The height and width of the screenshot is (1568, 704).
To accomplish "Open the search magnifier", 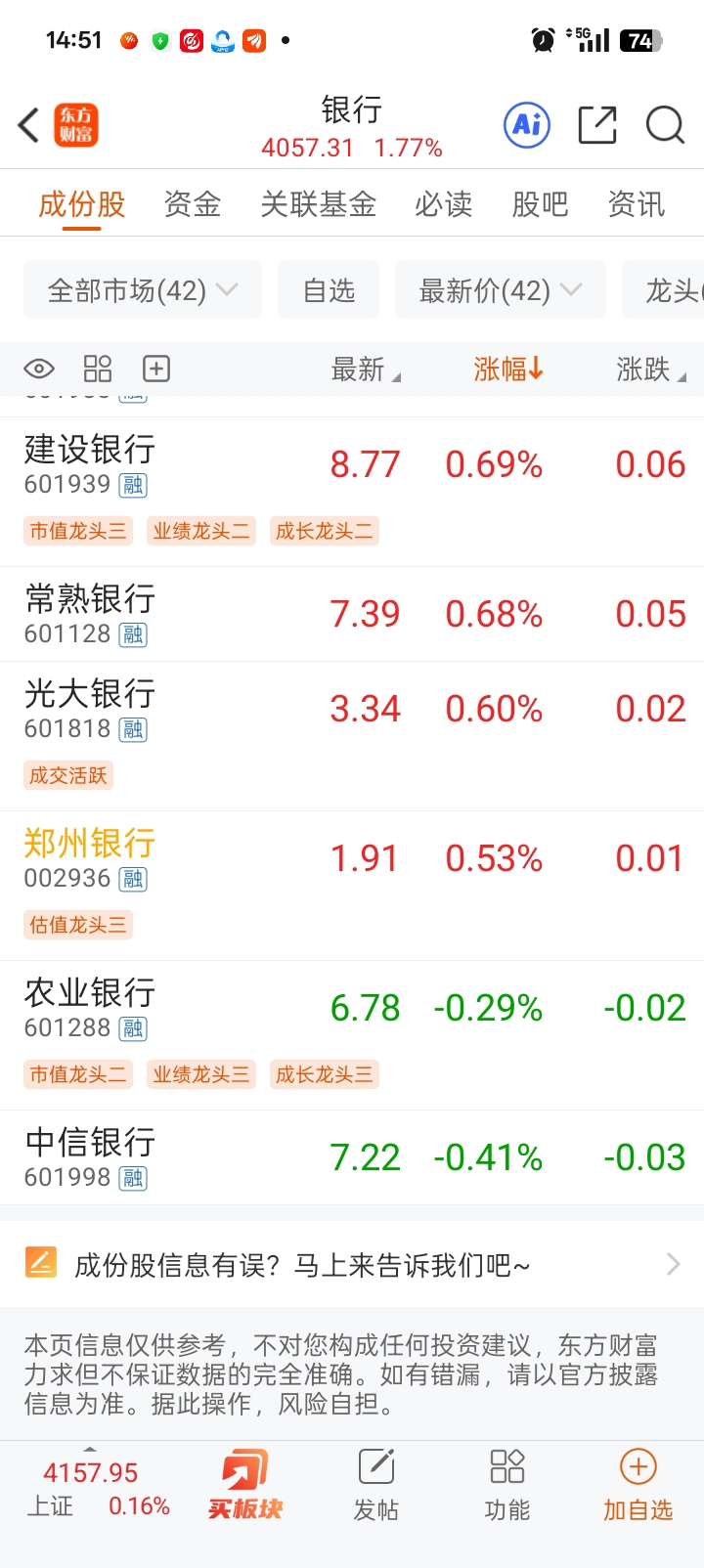I will 665,125.
